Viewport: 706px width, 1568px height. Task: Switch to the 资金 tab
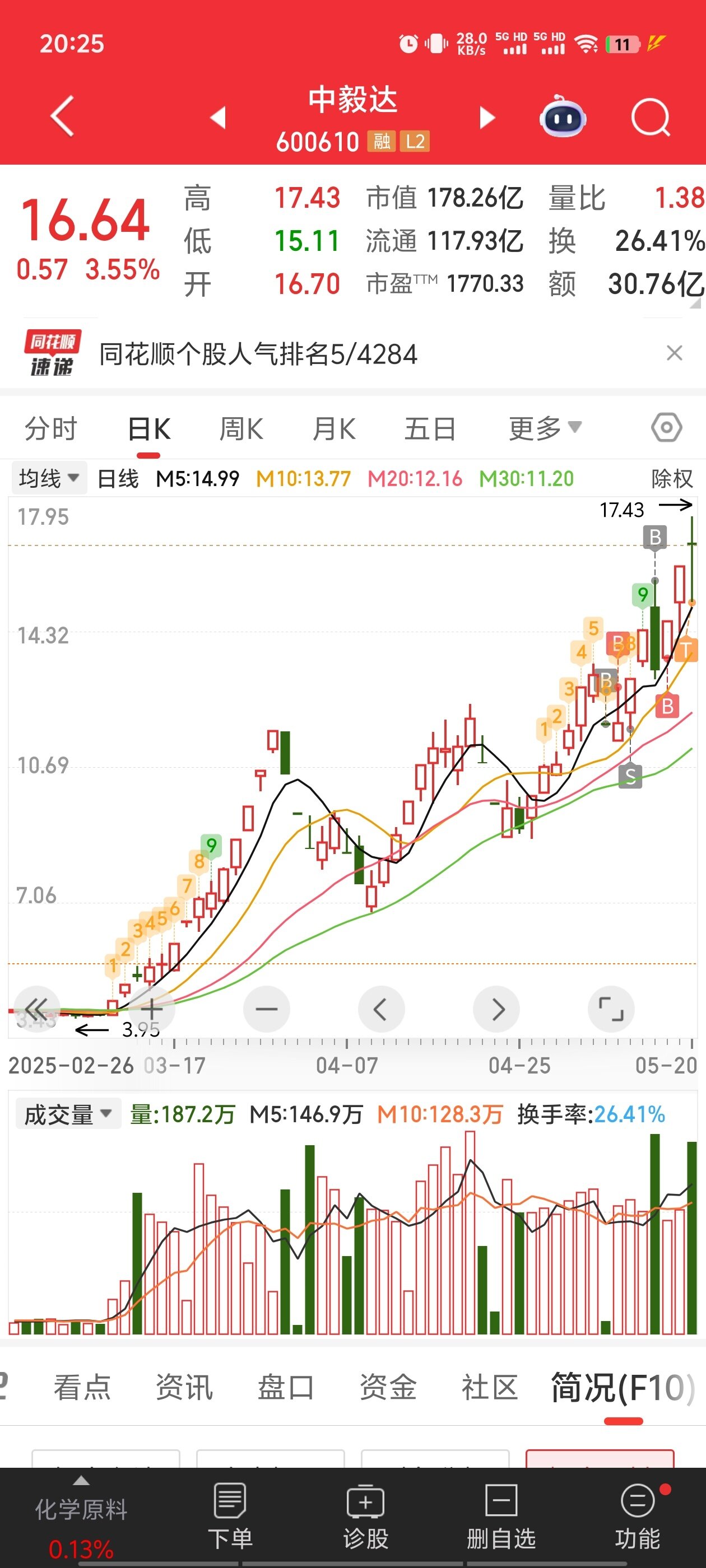tap(388, 1387)
